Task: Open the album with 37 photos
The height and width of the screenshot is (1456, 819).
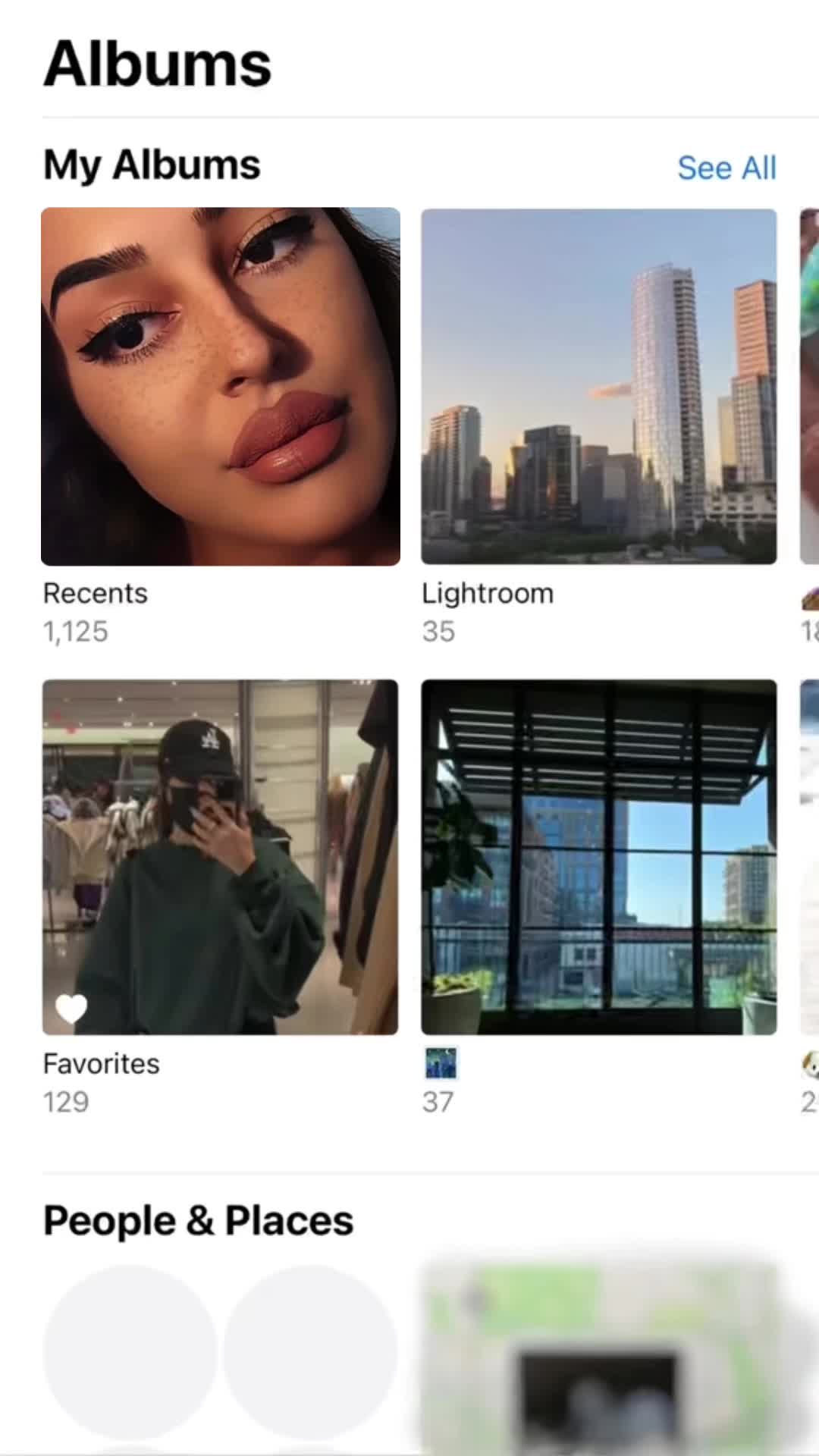Action: [x=599, y=857]
